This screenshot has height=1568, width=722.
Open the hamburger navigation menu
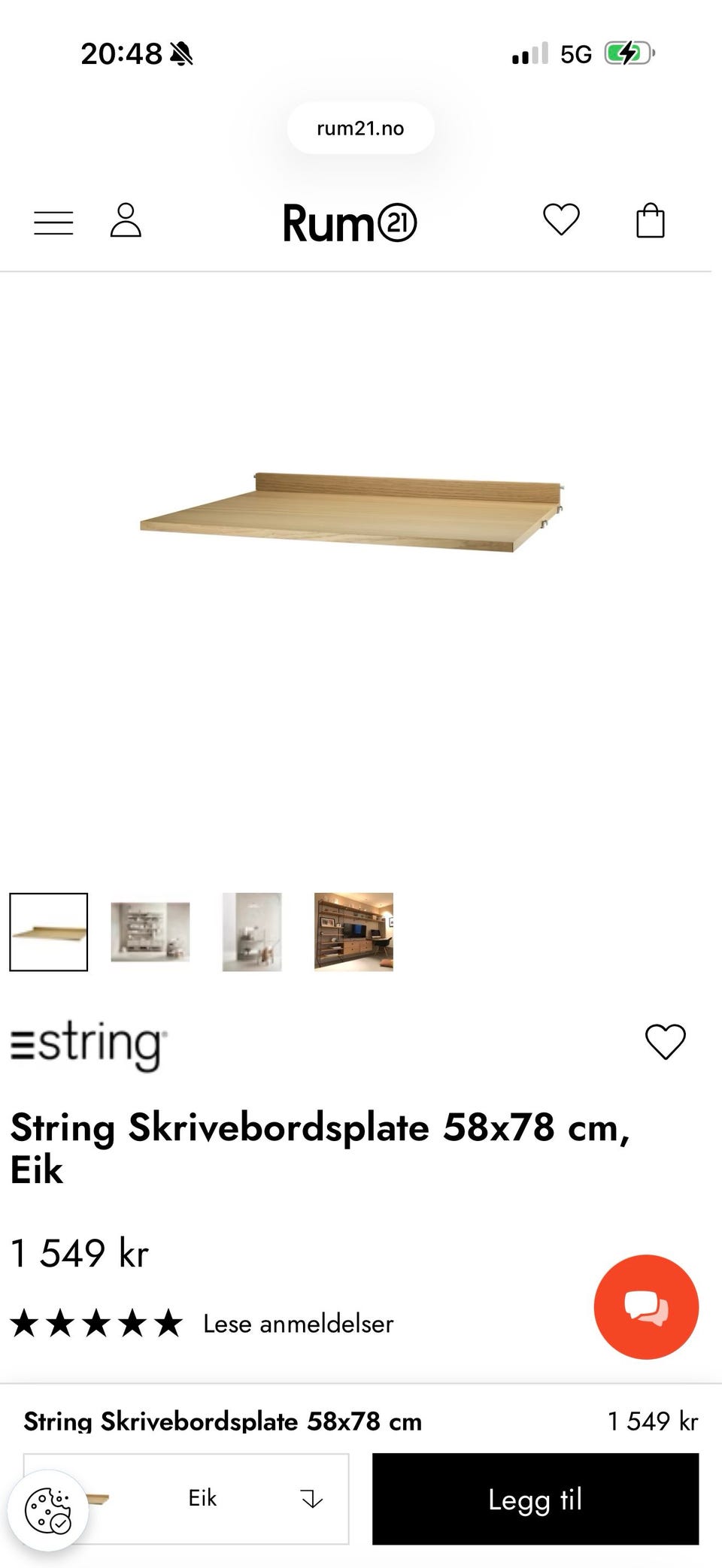click(53, 220)
